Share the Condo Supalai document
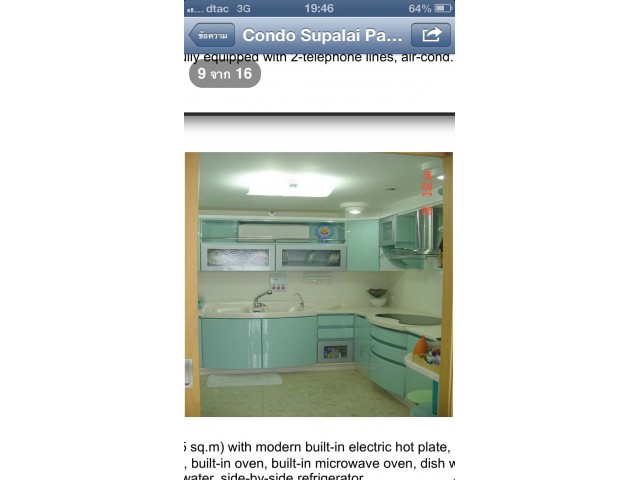The image size is (640, 480). tap(431, 35)
